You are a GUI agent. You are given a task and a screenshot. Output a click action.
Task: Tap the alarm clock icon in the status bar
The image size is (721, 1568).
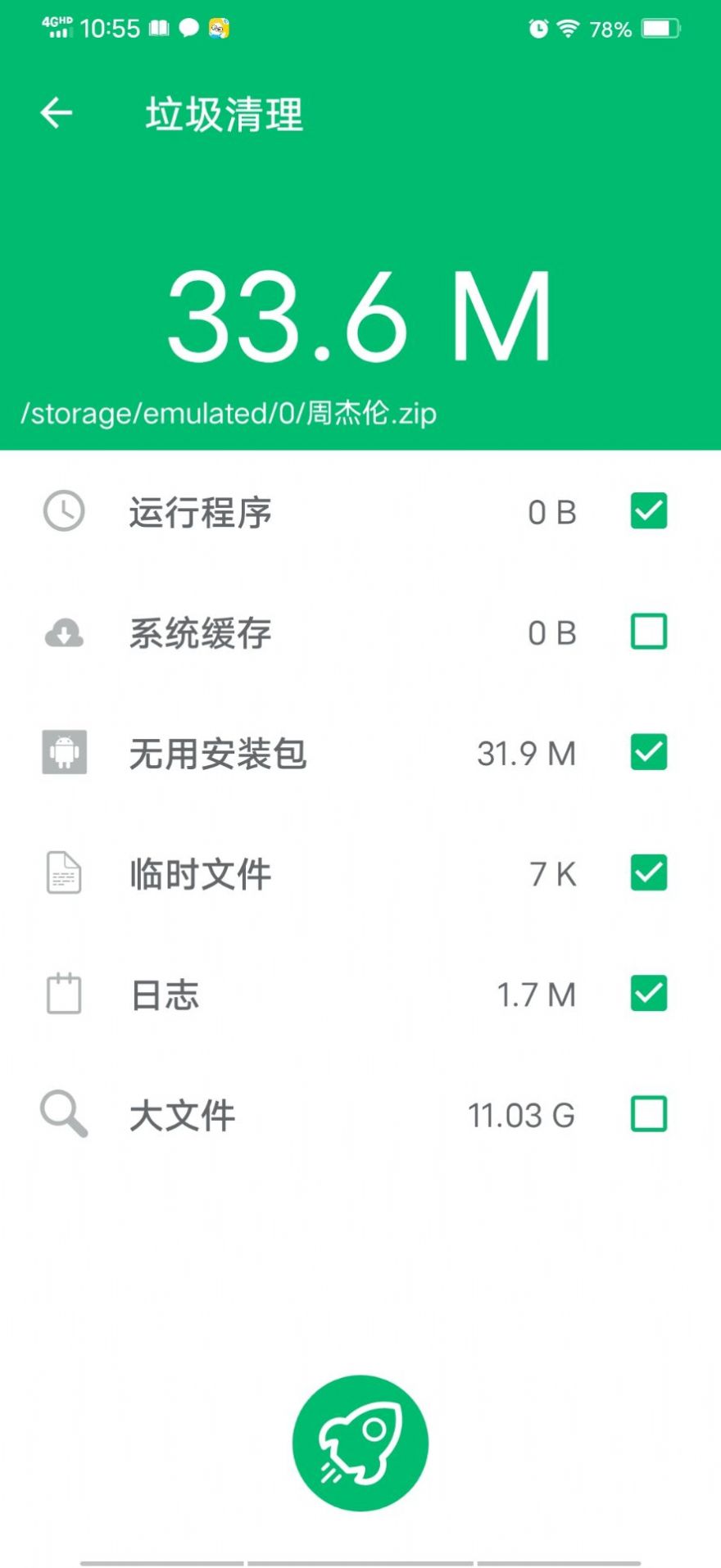point(538,29)
